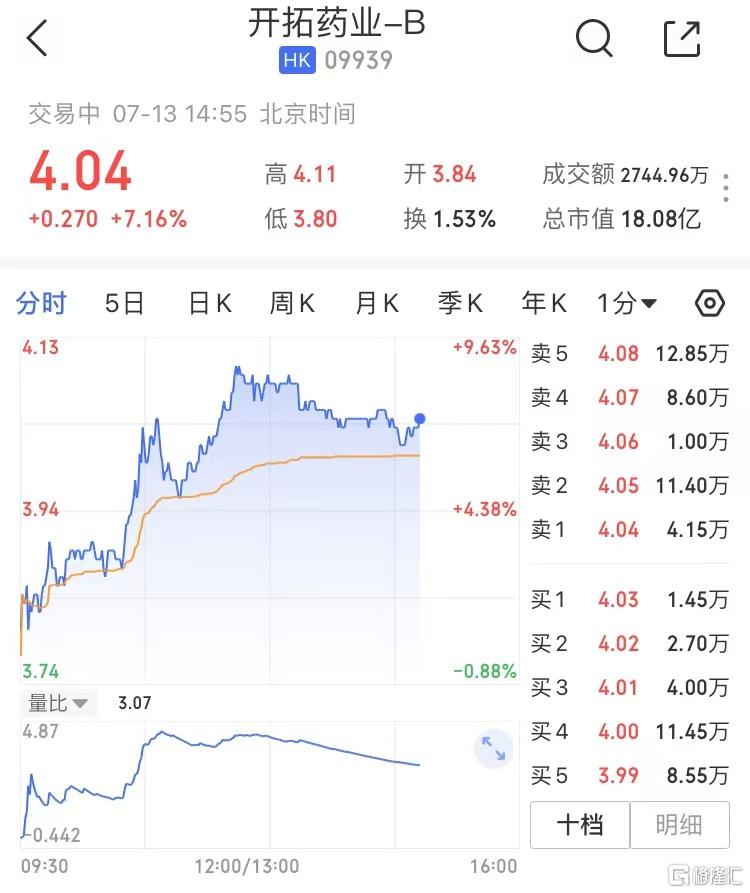Select the 日K candlestick tab
This screenshot has width=750, height=893.
tap(207, 303)
